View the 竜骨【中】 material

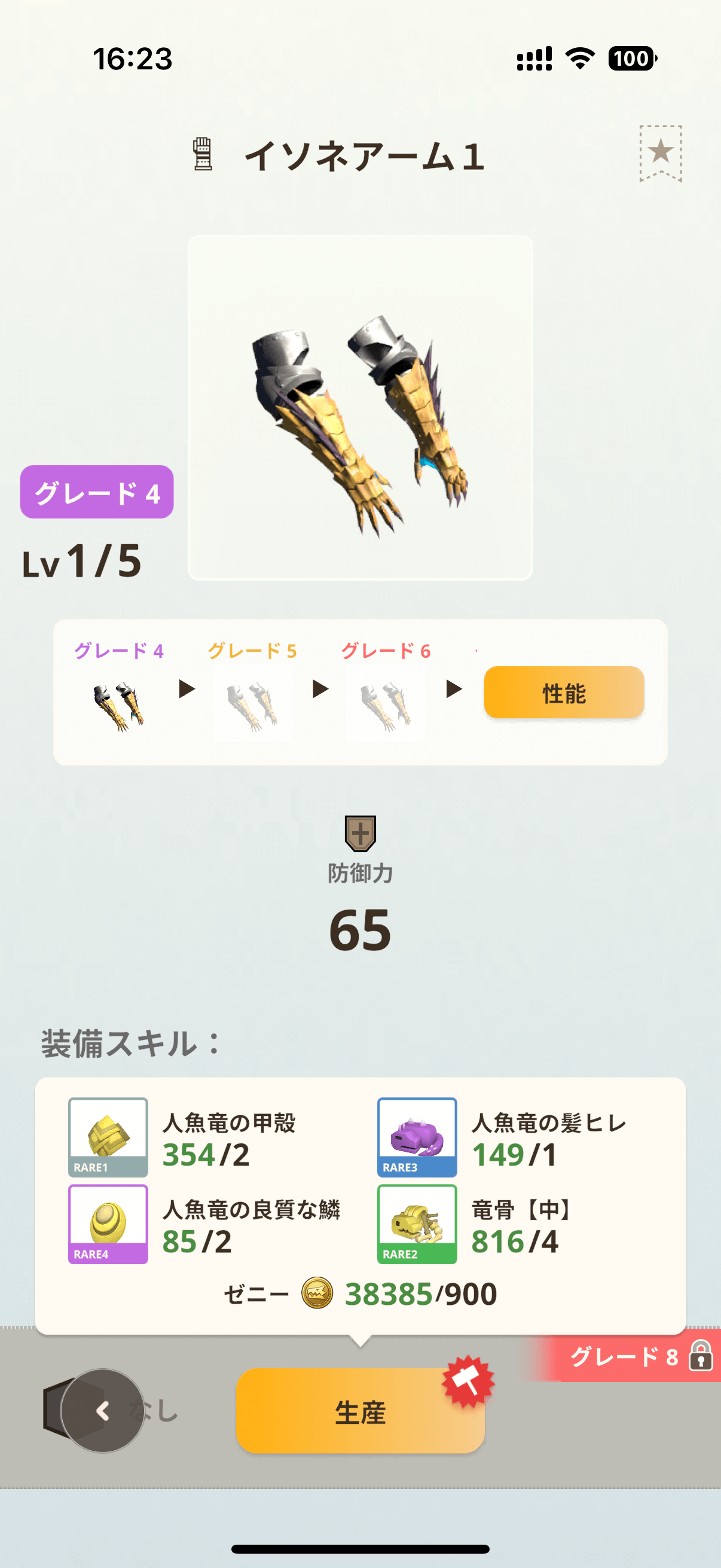coord(417,1224)
